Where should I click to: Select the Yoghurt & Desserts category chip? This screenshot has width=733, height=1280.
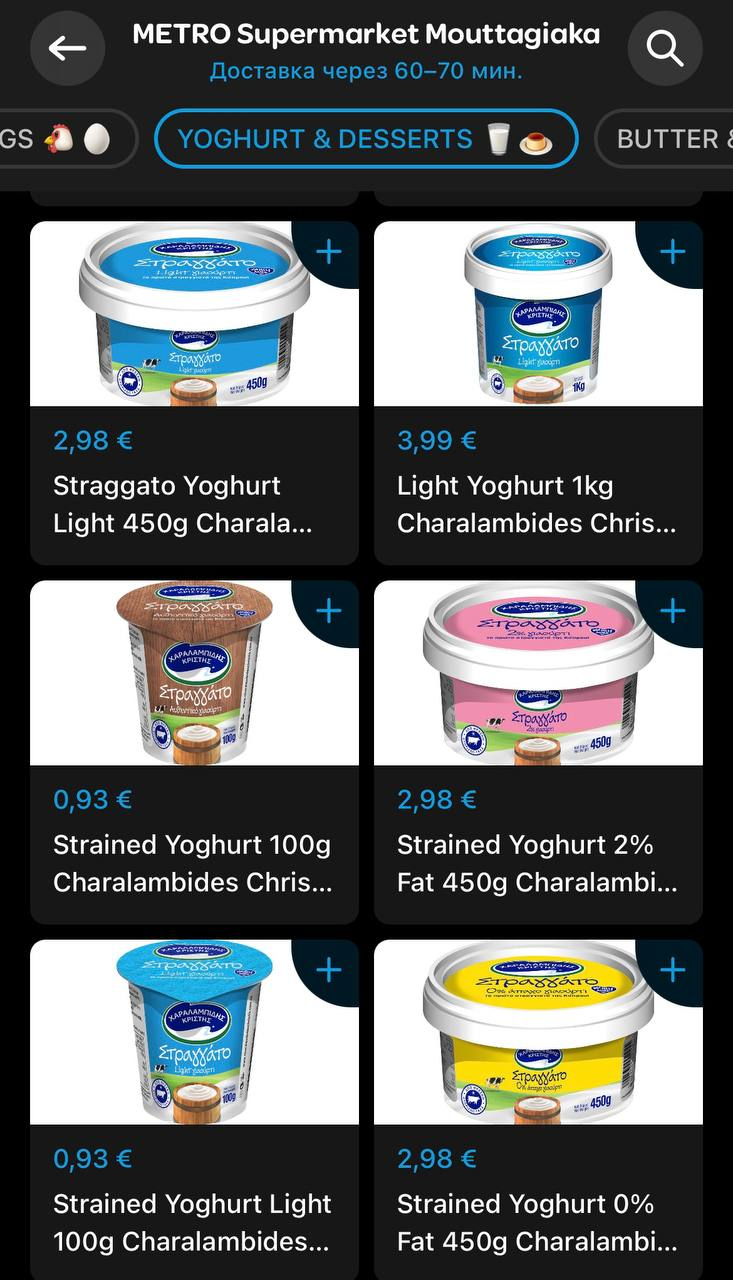366,139
